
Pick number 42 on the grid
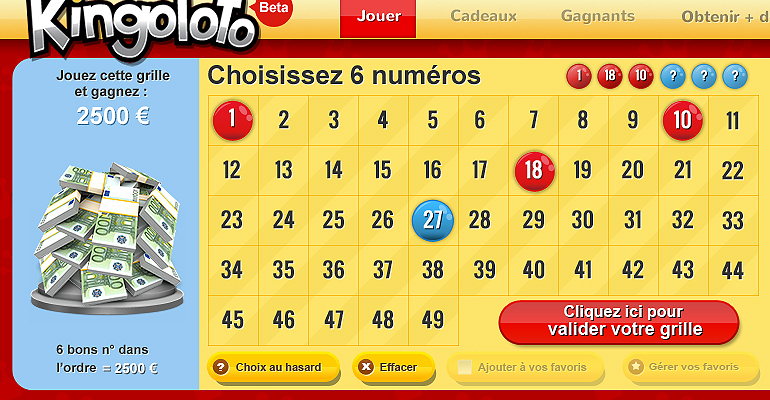633,270
